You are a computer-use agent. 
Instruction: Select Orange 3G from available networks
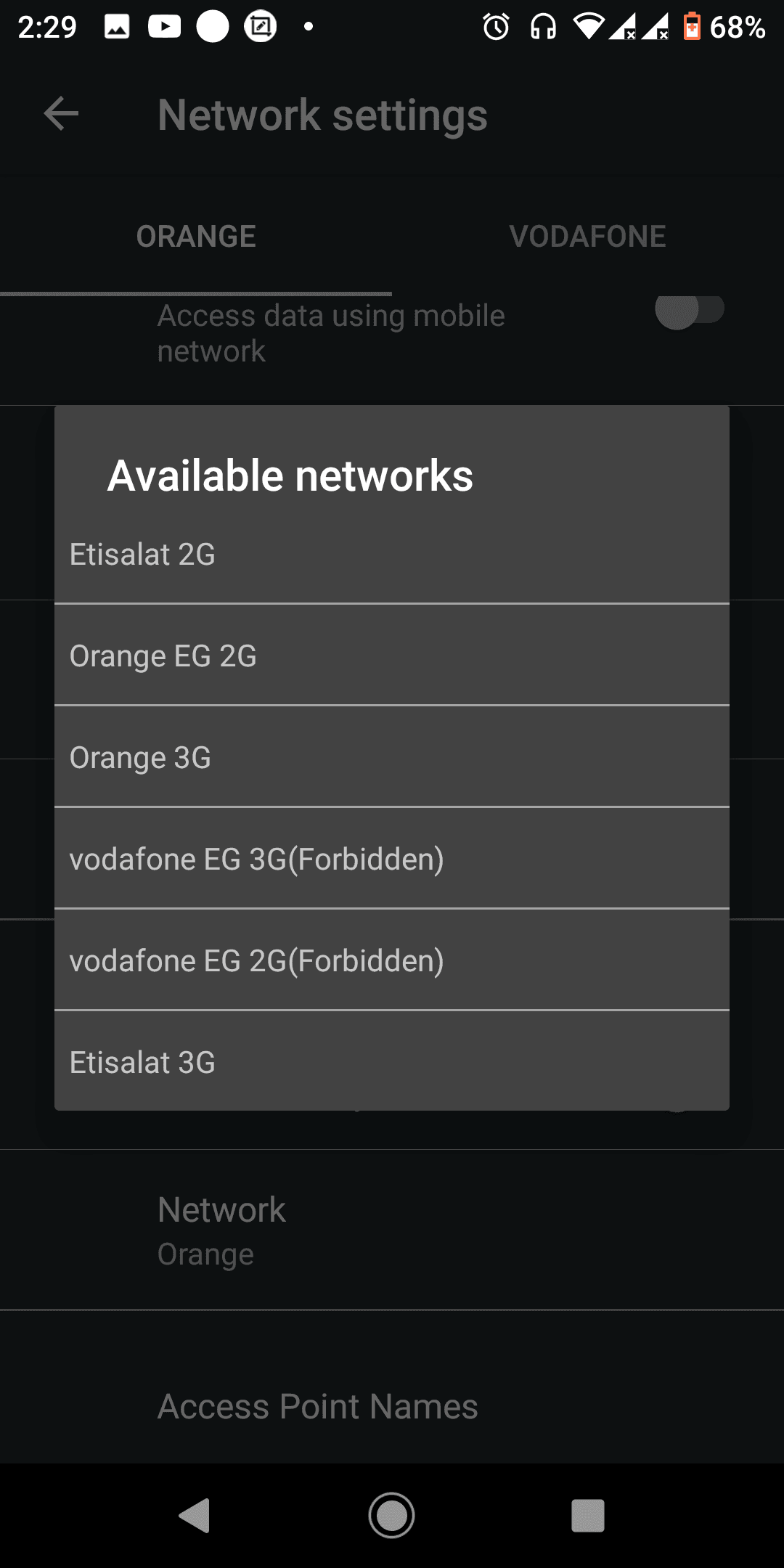[392, 757]
